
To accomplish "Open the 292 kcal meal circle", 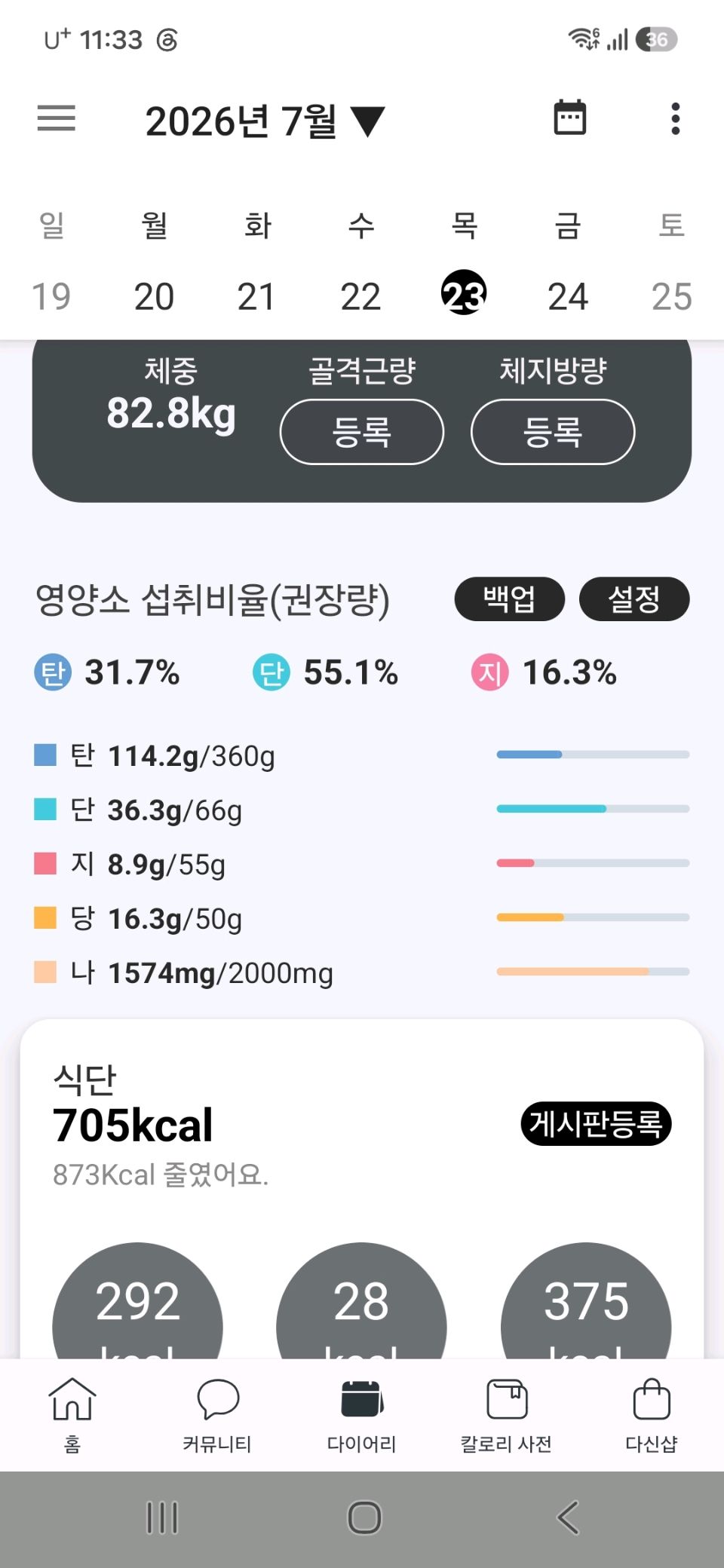I will (137, 1300).
